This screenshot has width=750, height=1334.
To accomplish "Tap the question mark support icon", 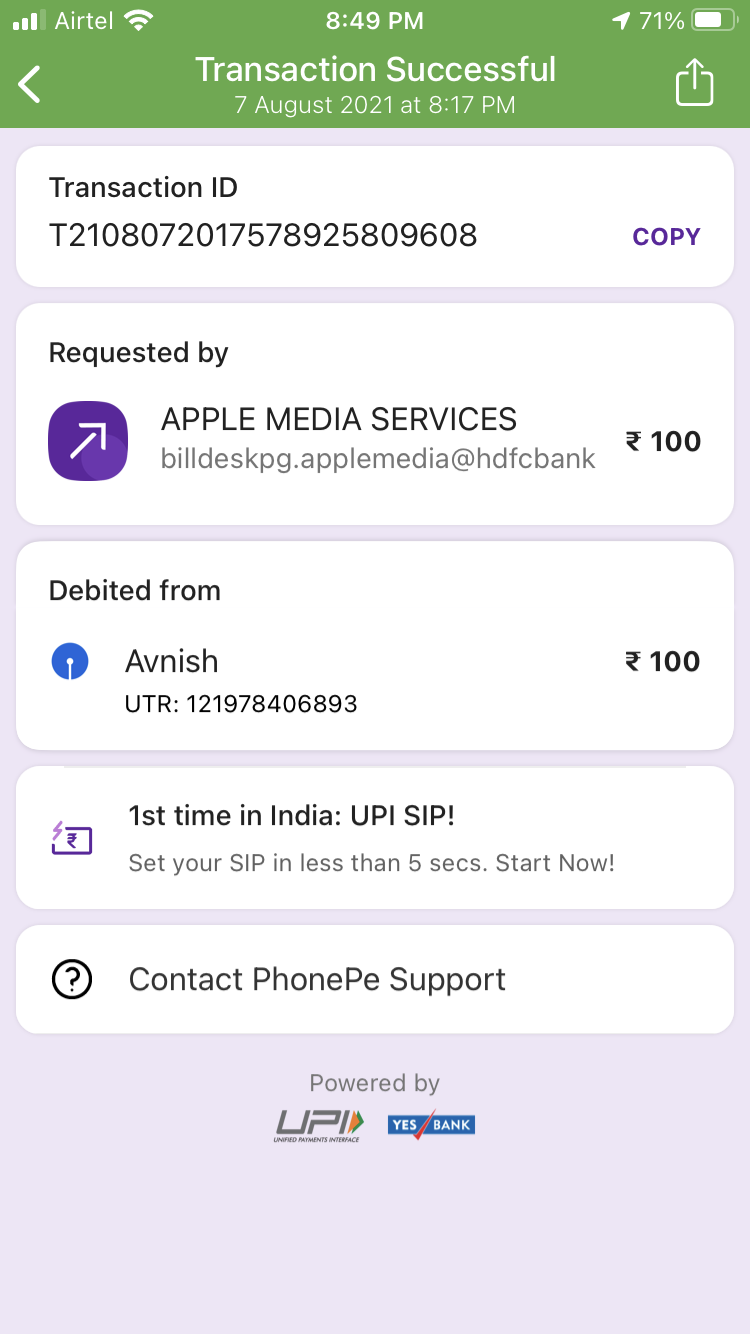I will pyautogui.click(x=71, y=979).
